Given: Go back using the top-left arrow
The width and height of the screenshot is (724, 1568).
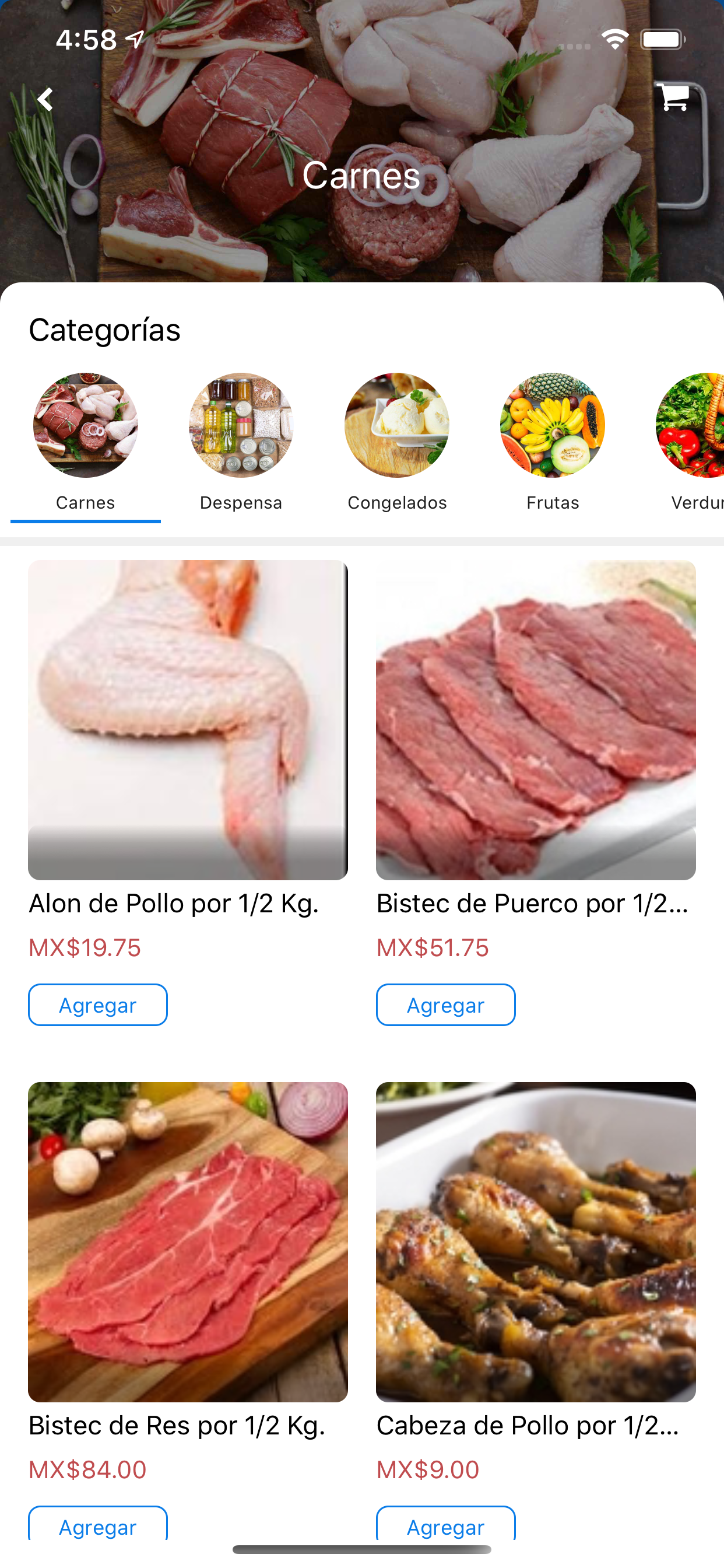Looking at the screenshot, I should pos(45,99).
